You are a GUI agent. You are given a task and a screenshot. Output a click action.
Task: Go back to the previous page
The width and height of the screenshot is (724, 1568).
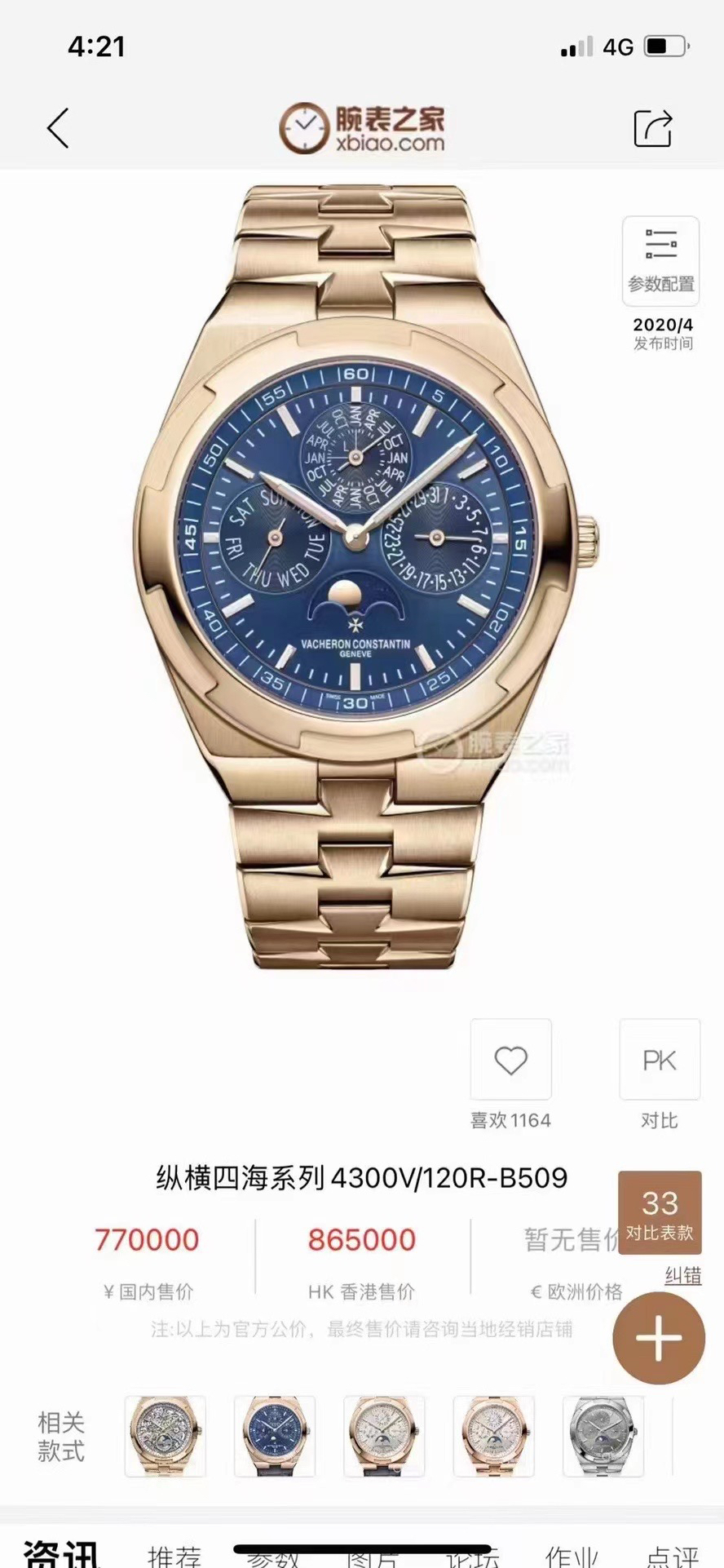[x=58, y=129]
